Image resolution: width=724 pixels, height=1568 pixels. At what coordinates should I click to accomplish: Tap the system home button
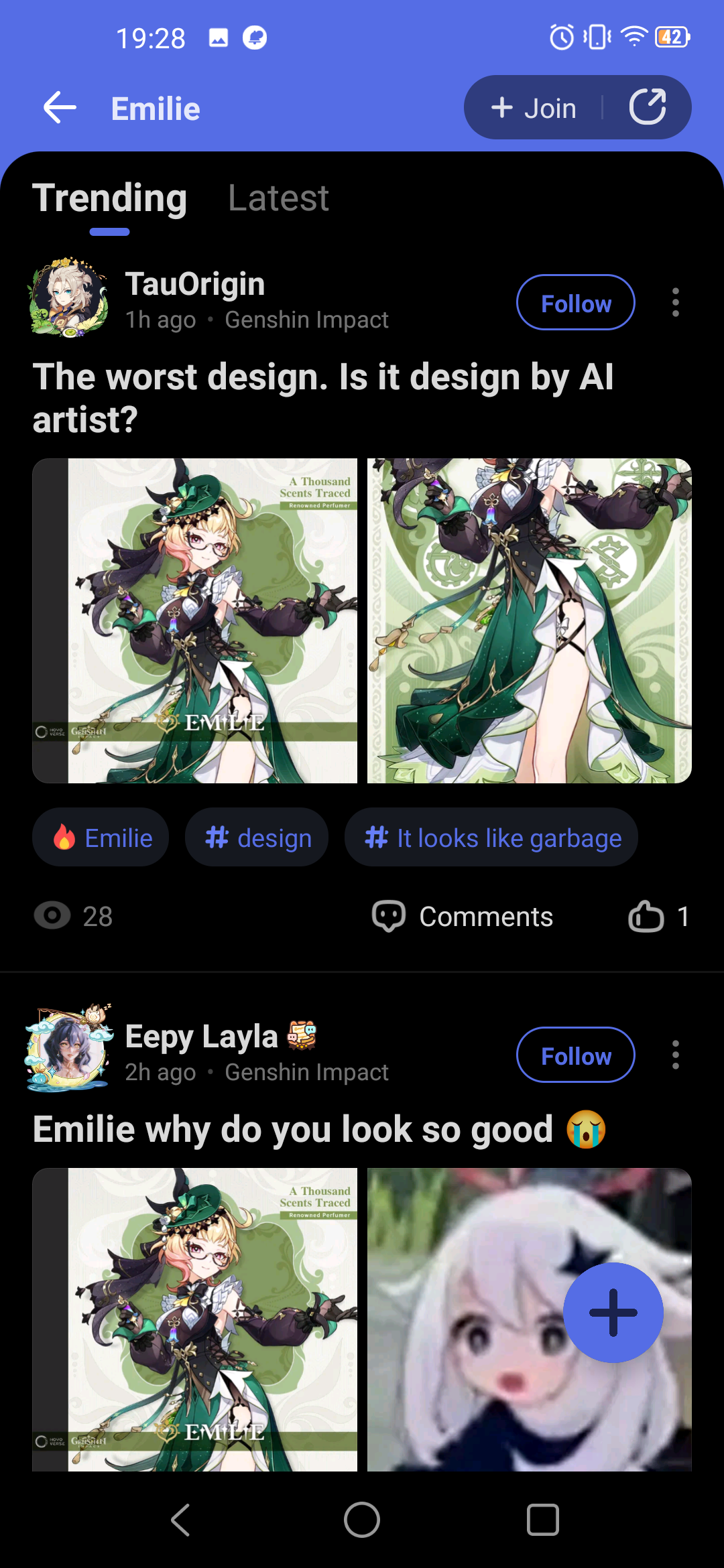click(x=362, y=1520)
